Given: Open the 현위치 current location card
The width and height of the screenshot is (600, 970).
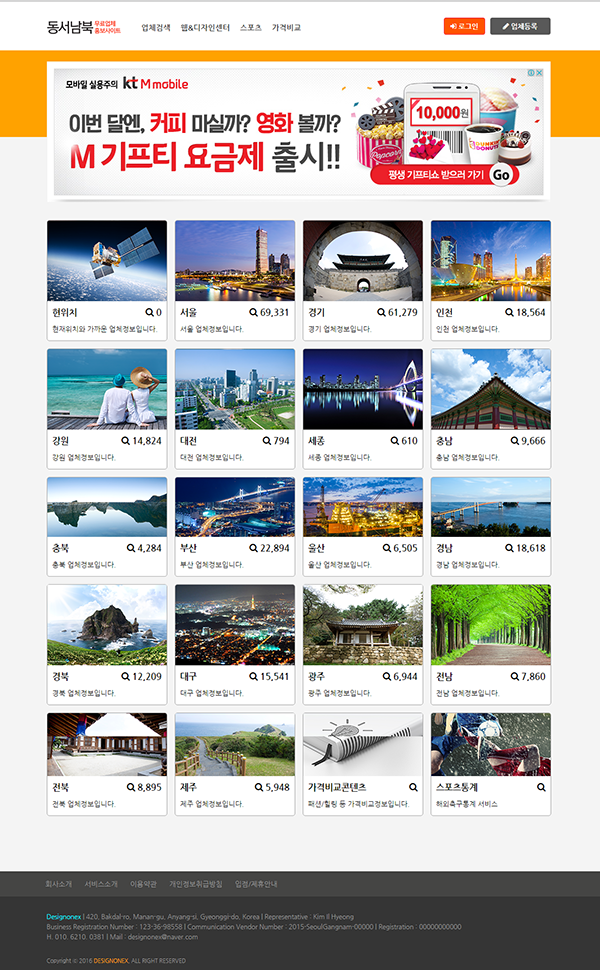Looking at the screenshot, I should tap(107, 270).
